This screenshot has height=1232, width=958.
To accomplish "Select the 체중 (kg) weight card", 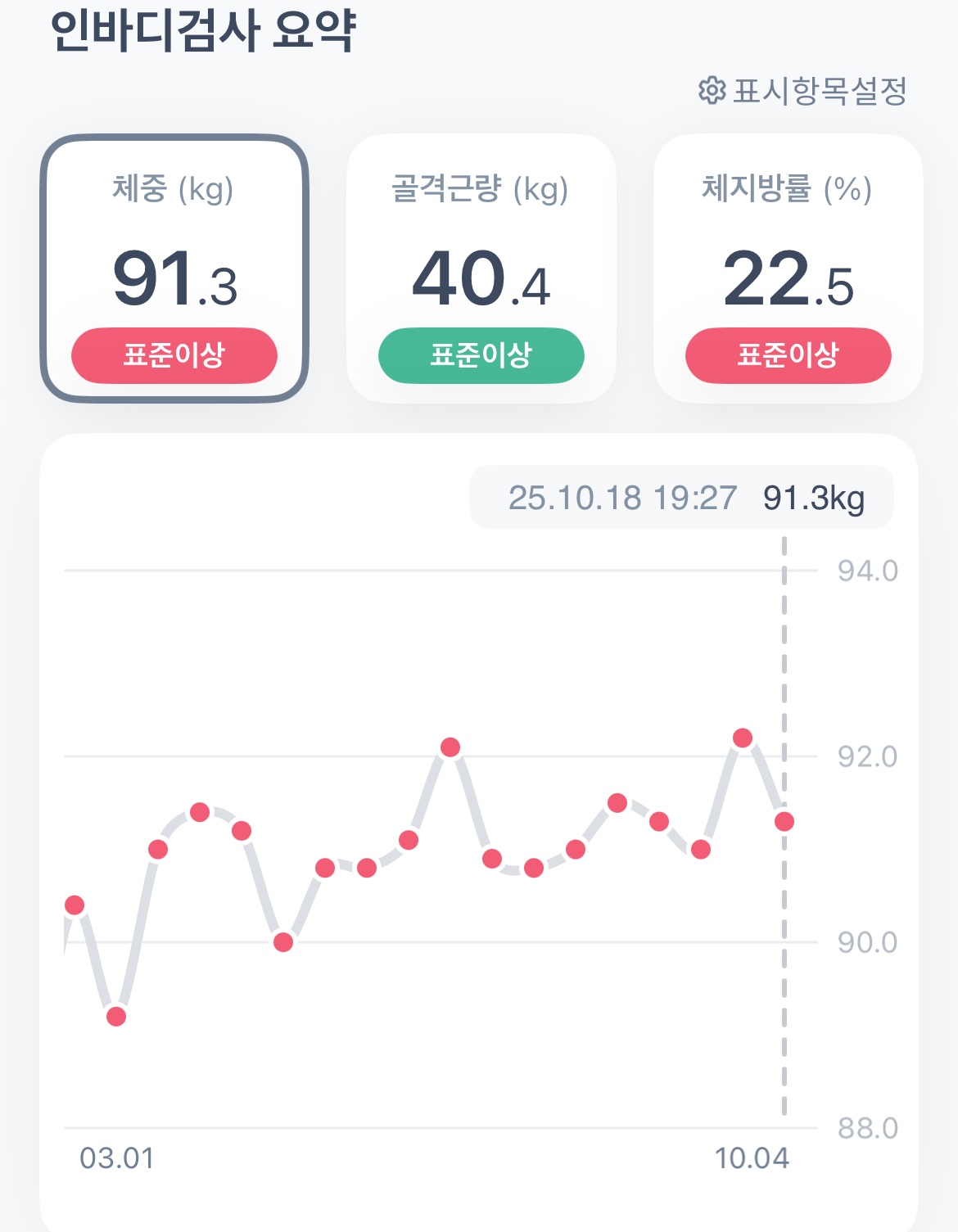I will click(174, 269).
